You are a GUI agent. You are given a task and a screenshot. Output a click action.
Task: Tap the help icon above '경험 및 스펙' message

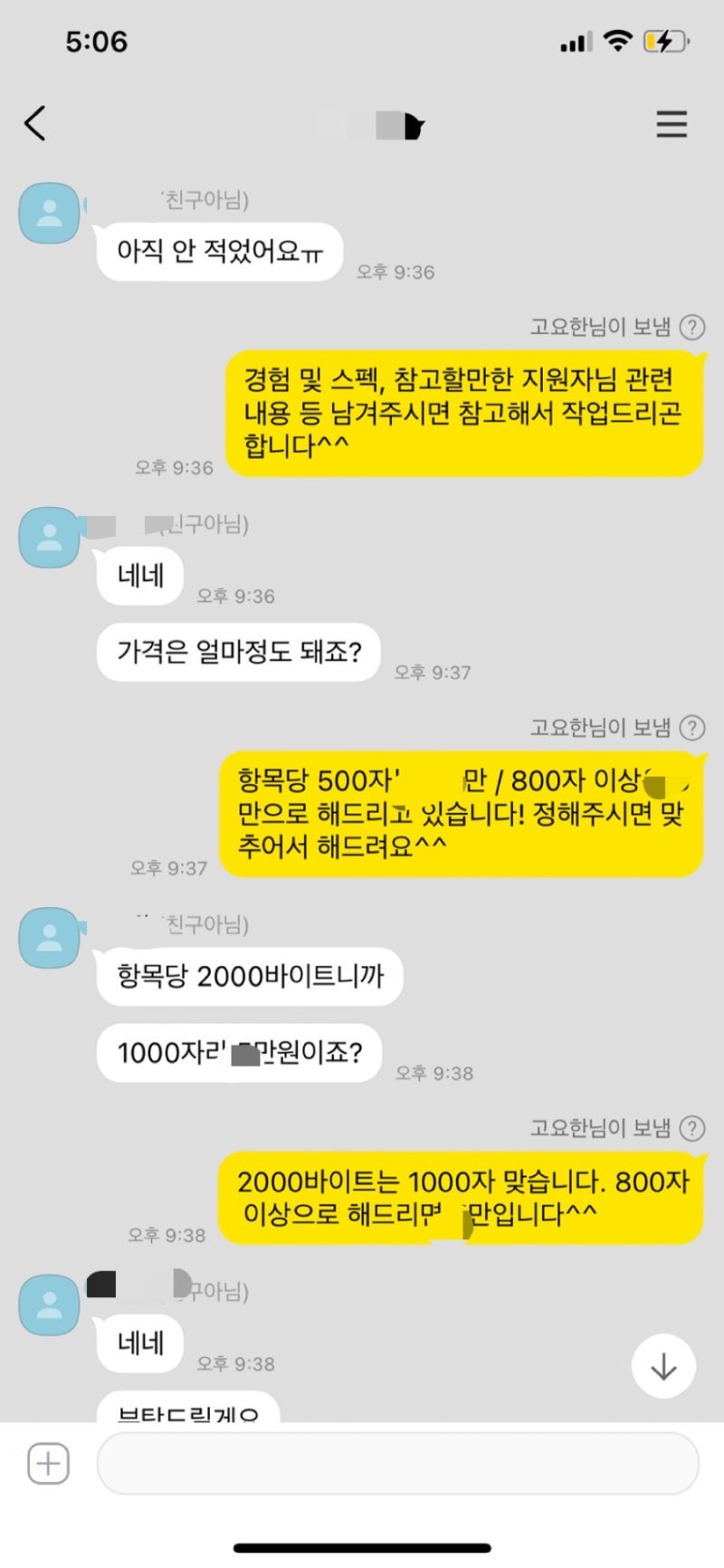pos(692,327)
